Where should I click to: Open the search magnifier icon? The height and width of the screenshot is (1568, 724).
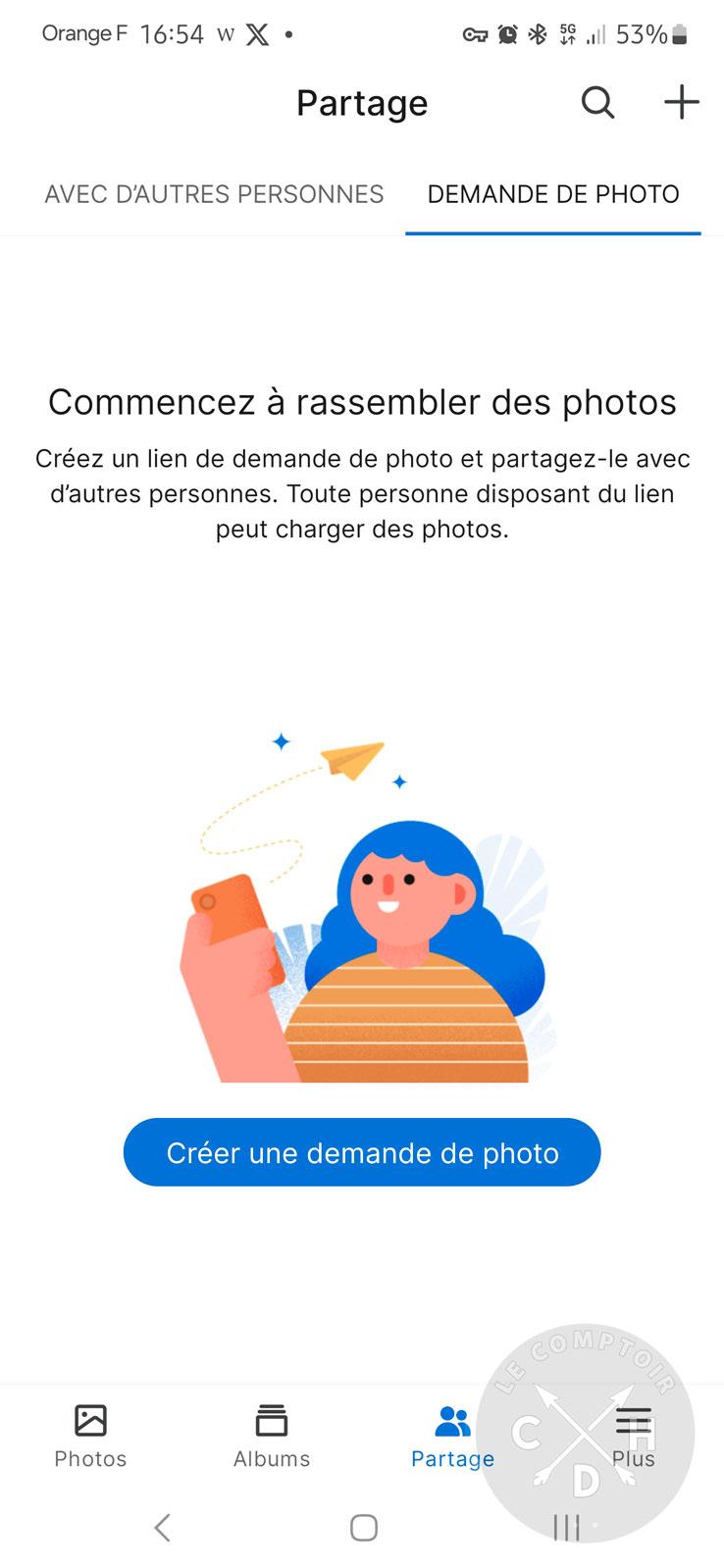597,102
